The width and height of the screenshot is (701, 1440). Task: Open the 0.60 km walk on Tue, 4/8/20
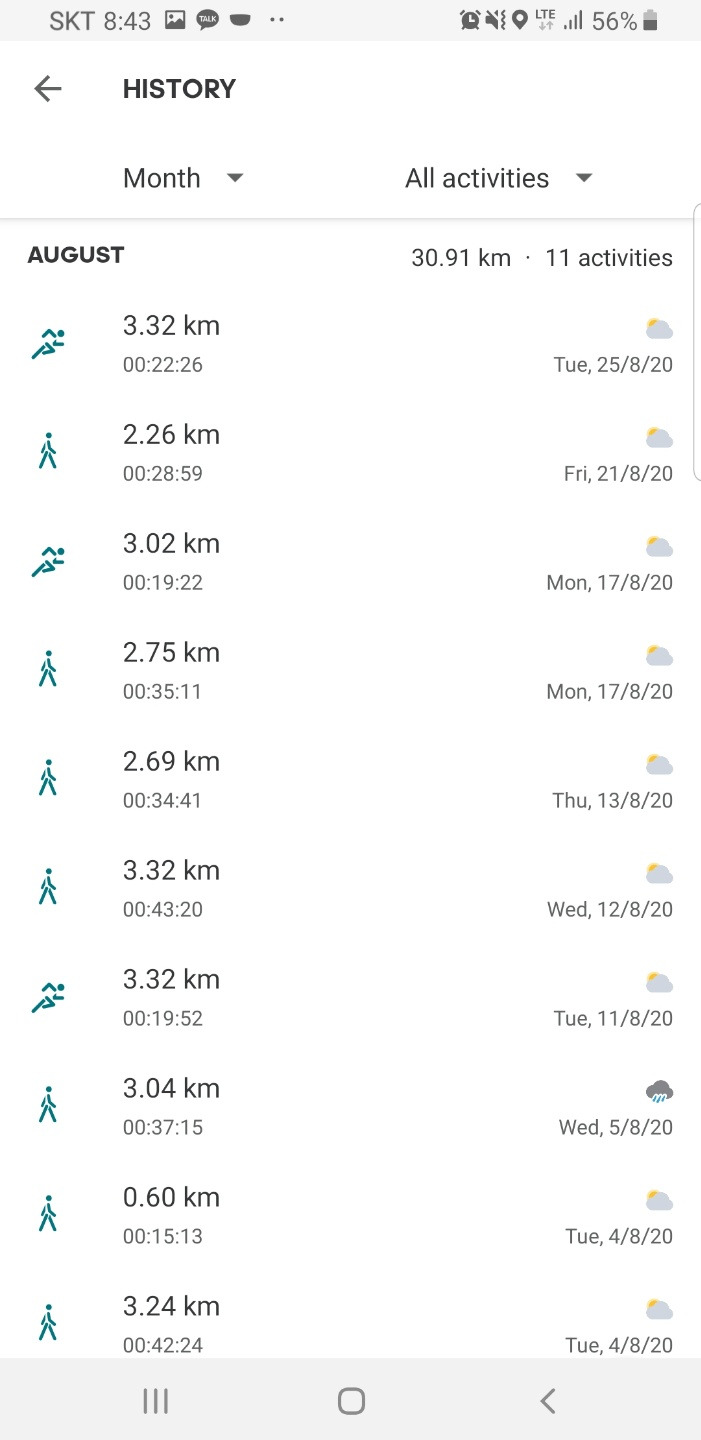click(x=350, y=1216)
